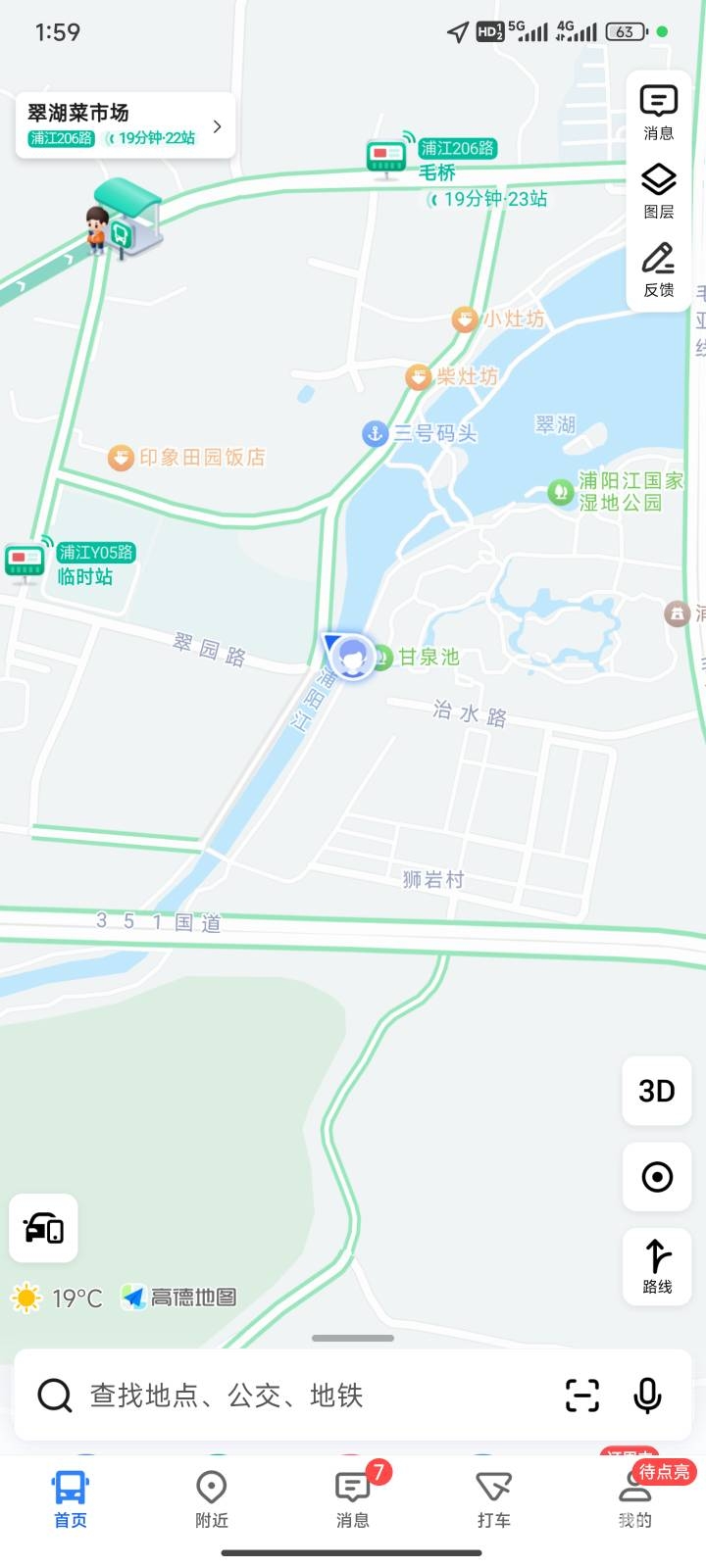This screenshot has width=706, height=1568.
Task: View the 19°C weather info
Action: click(57, 1298)
